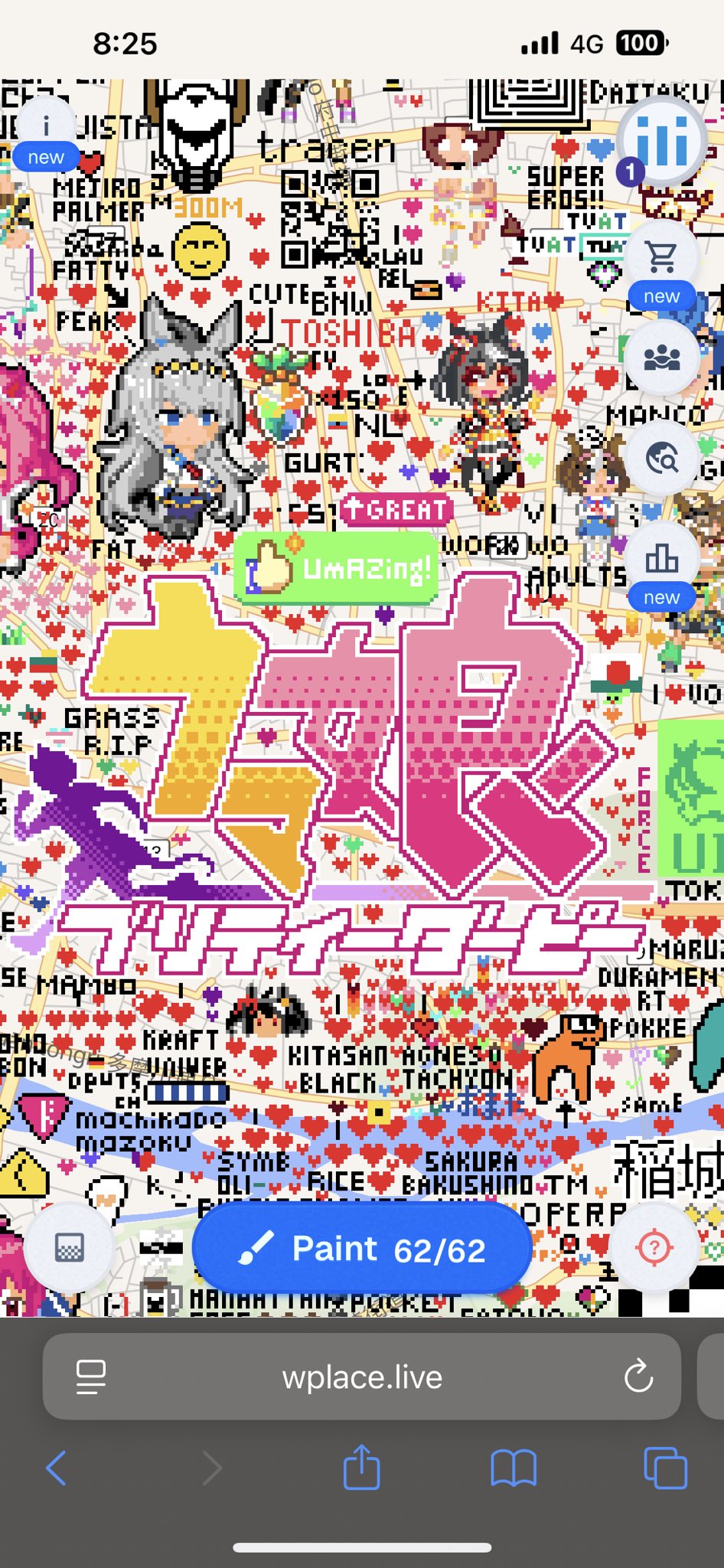
Task: Open the store shopping cart
Action: click(661, 258)
